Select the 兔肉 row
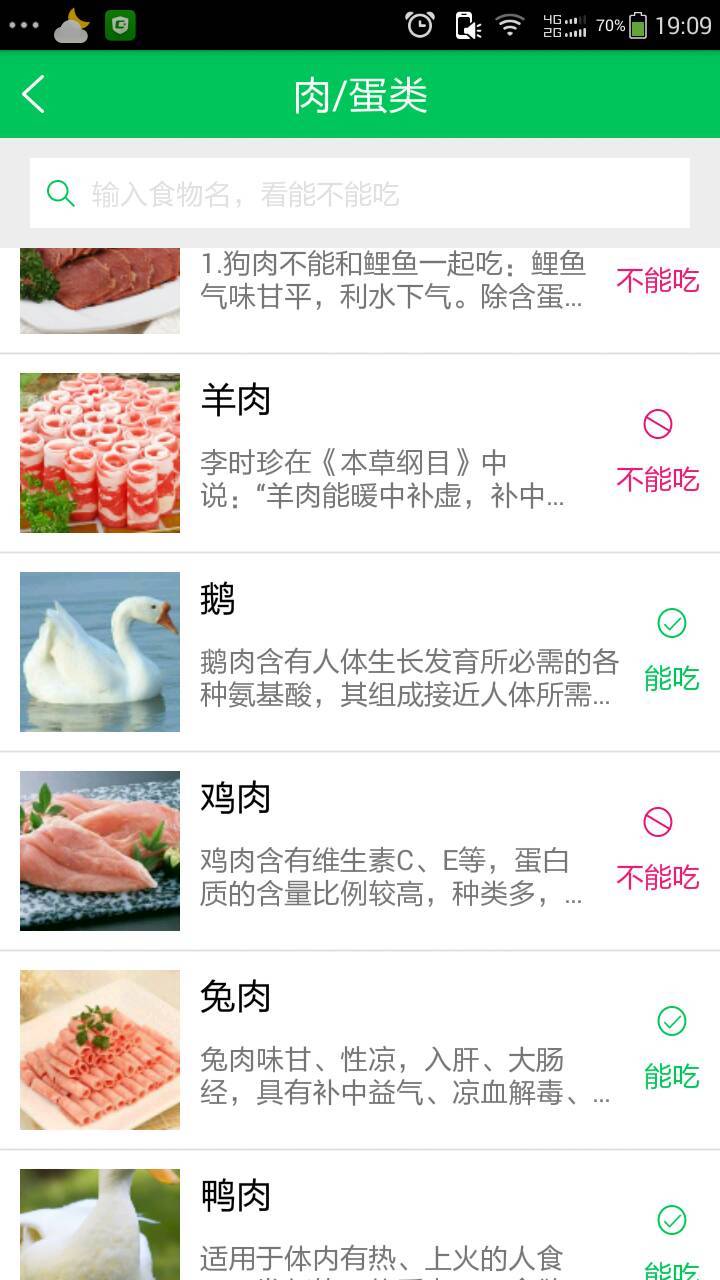Screen dimensions: 720x1280 pyautogui.click(x=360, y=1050)
